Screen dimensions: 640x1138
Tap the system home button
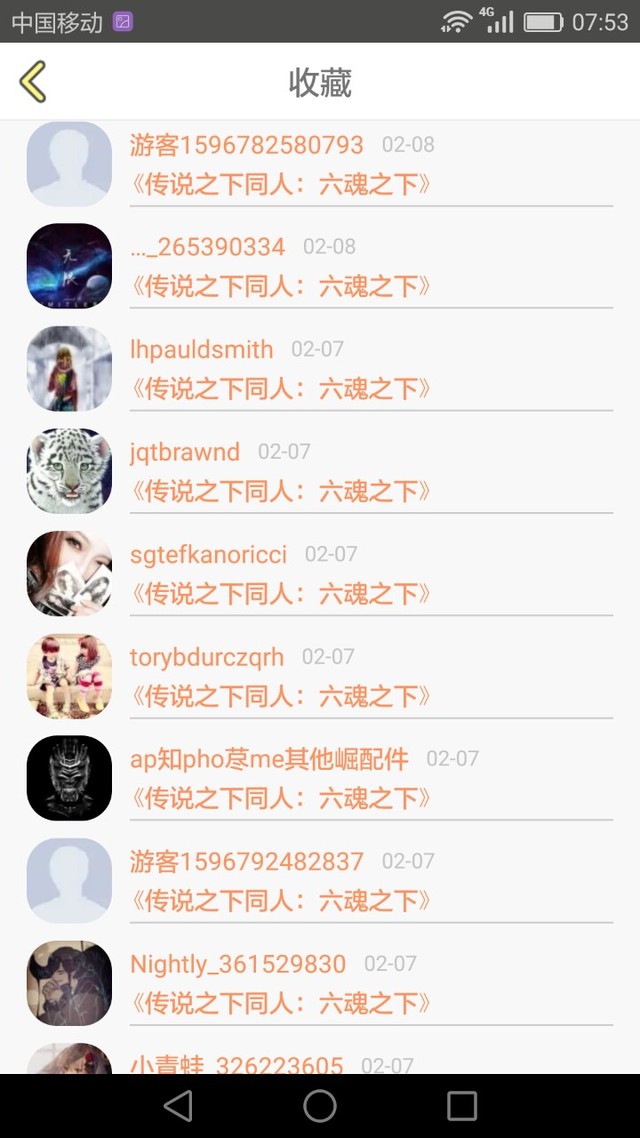[320, 1105]
